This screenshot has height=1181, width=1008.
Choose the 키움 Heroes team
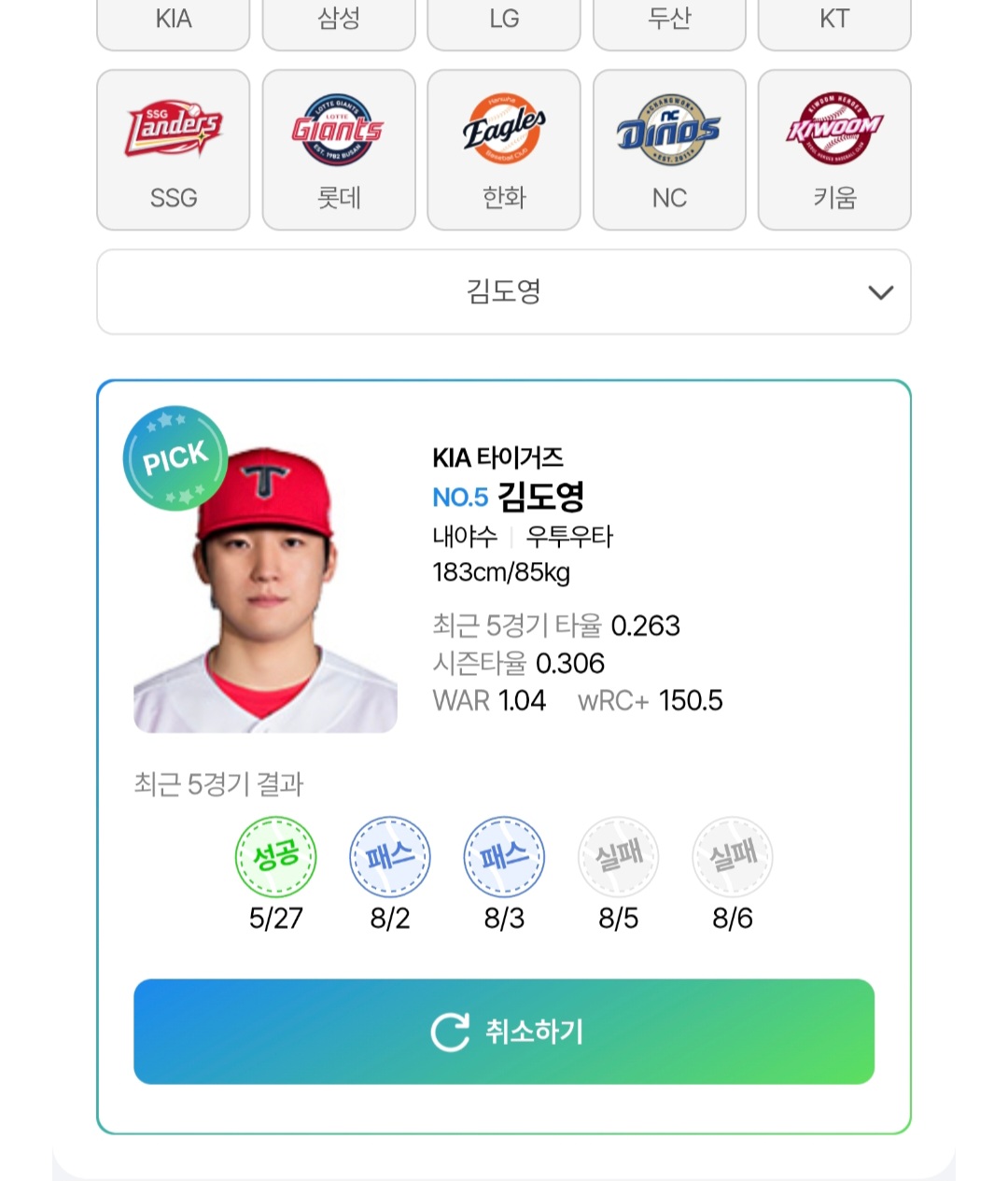tap(834, 149)
